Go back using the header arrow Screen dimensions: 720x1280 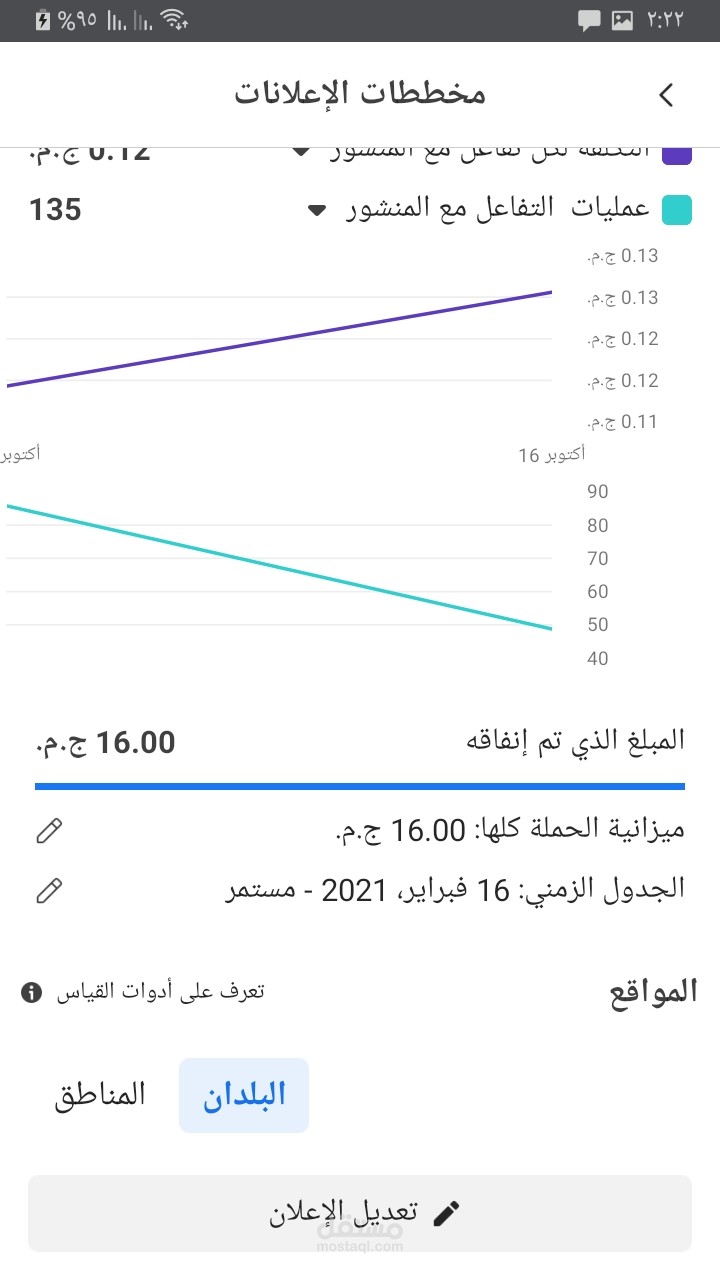pyautogui.click(x=667, y=95)
